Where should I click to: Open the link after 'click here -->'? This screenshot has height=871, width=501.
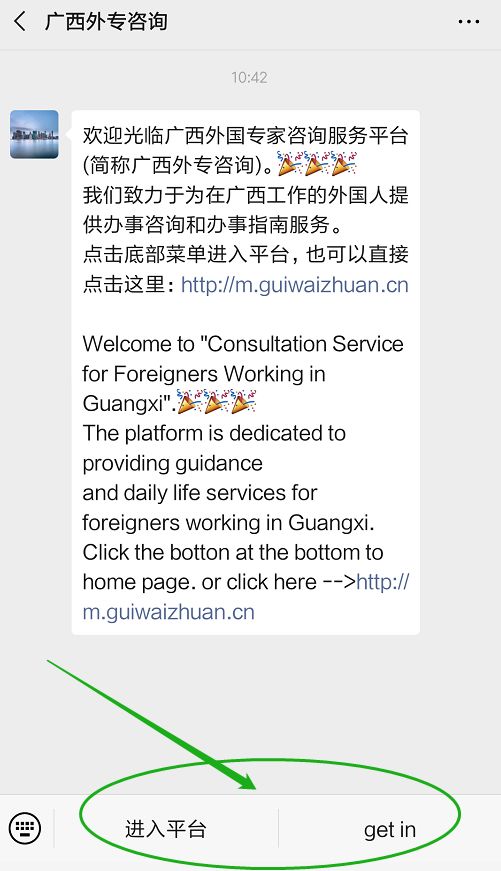(246, 597)
